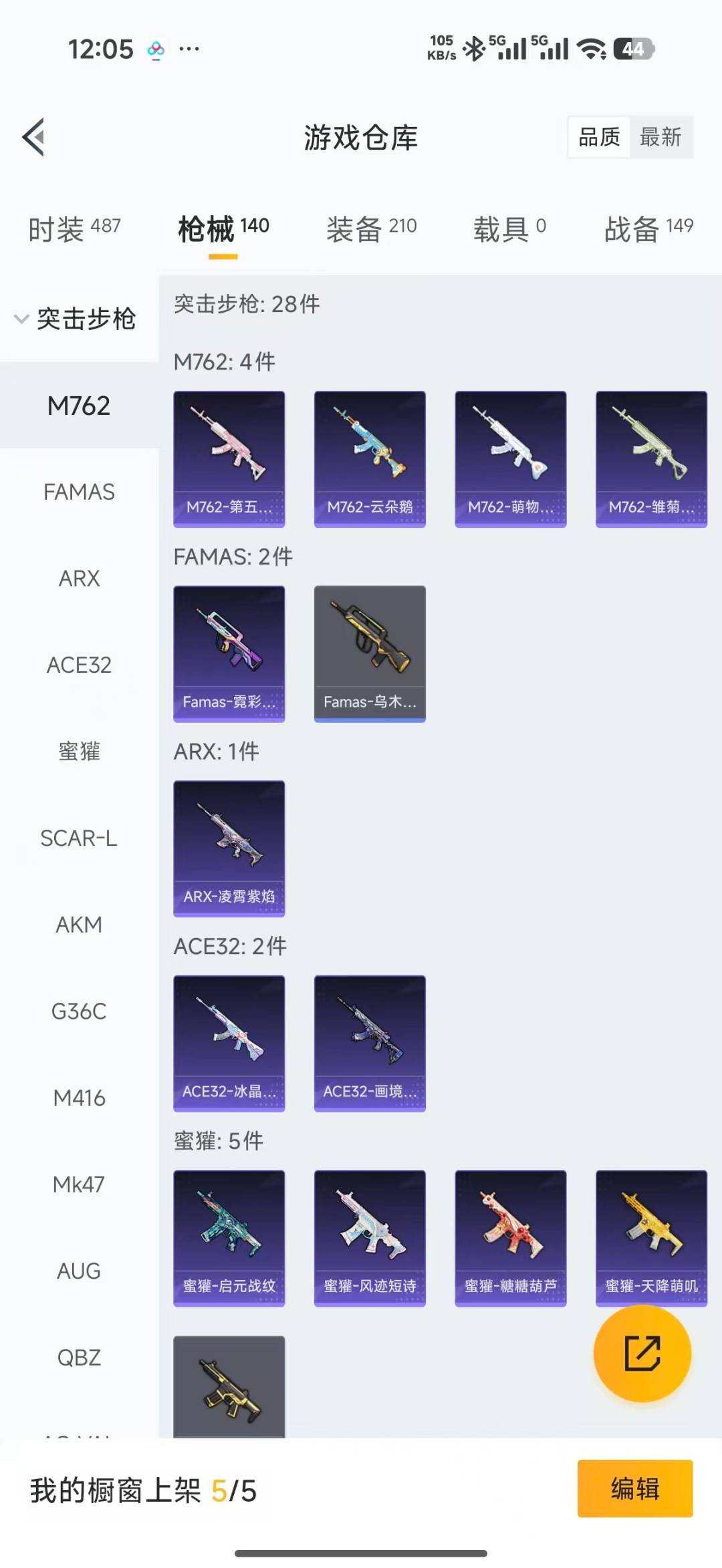Select AKM in the sidebar
Screen dimensions: 722x1568
[x=79, y=925]
